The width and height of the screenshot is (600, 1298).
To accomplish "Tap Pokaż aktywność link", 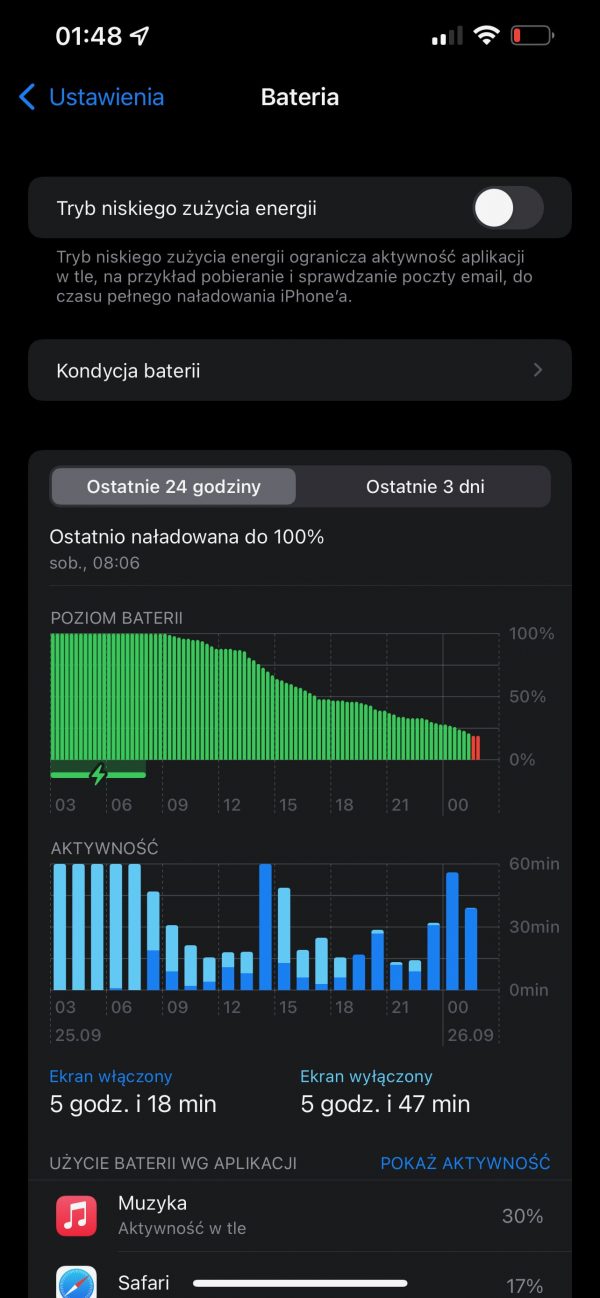I will tap(465, 1163).
